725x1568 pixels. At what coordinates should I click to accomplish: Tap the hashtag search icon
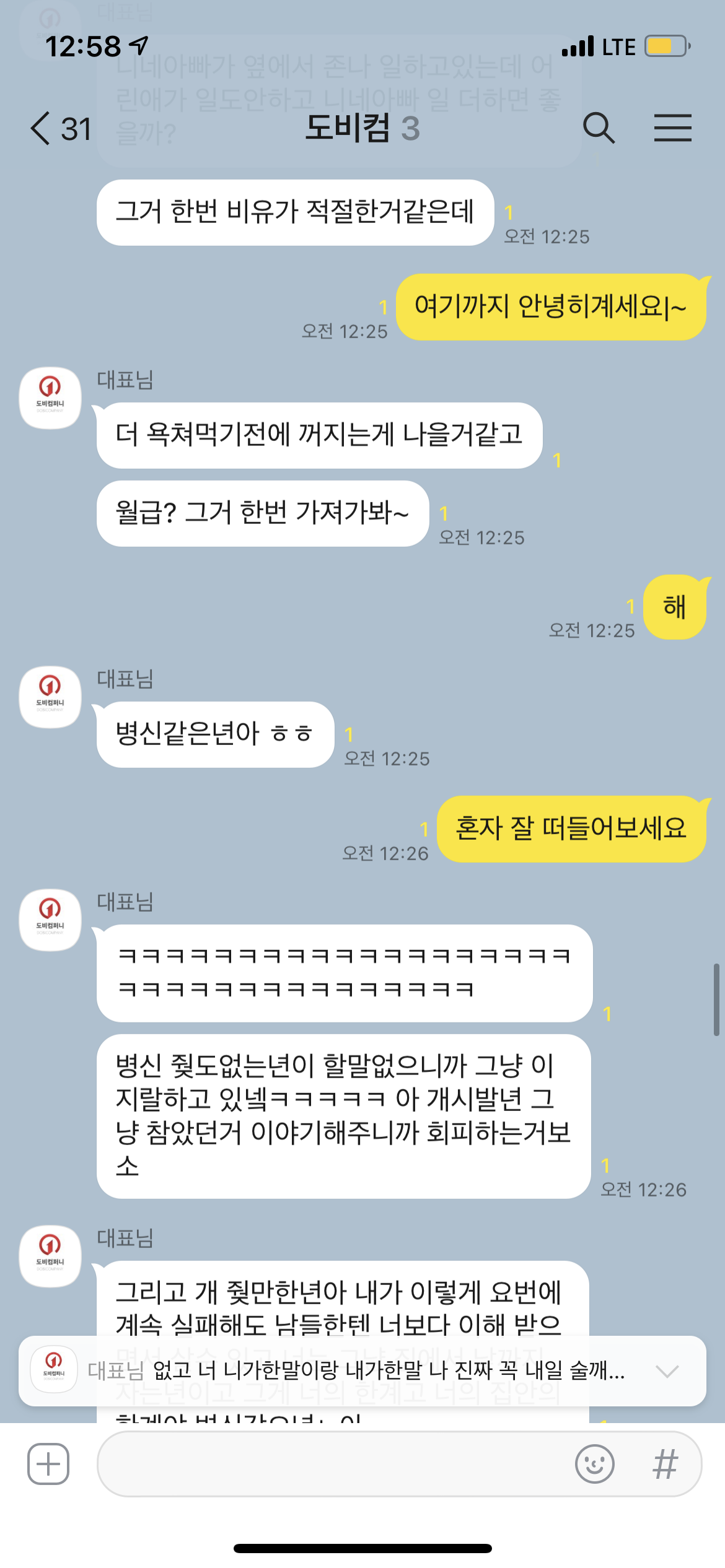coord(666,1465)
